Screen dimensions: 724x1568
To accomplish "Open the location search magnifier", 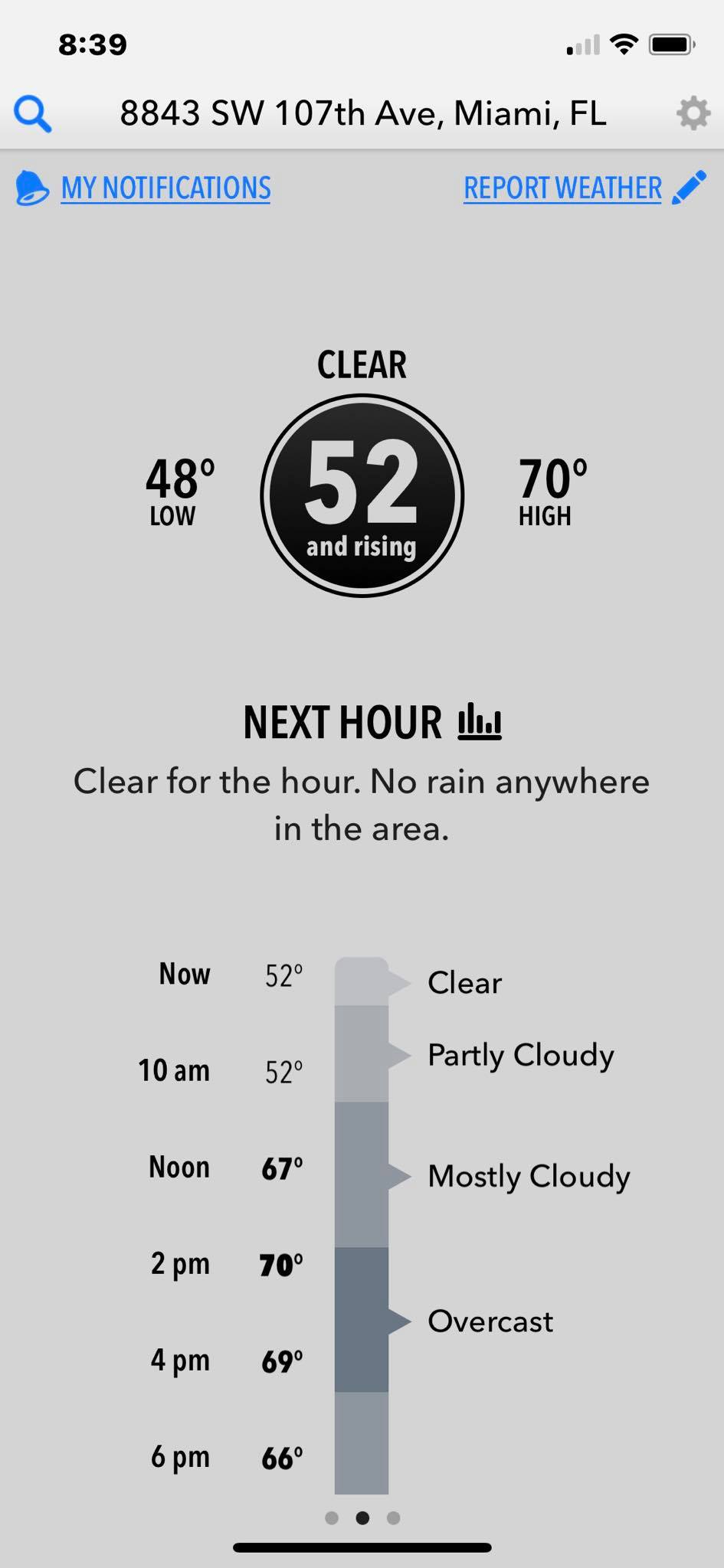I will coord(32,114).
